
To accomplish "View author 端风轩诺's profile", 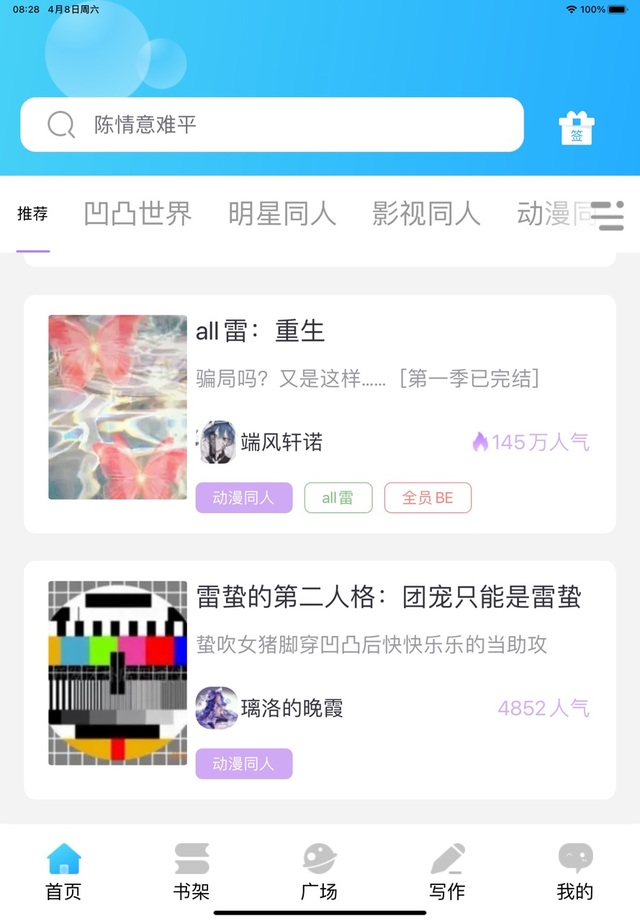I will pos(260,442).
